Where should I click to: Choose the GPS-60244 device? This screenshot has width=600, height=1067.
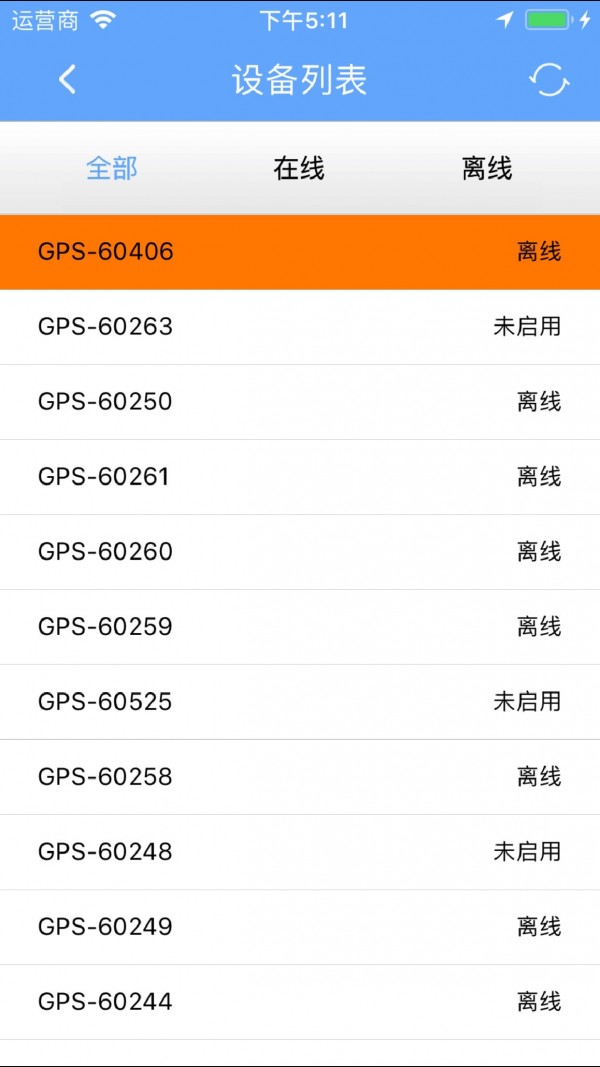coord(300,1002)
